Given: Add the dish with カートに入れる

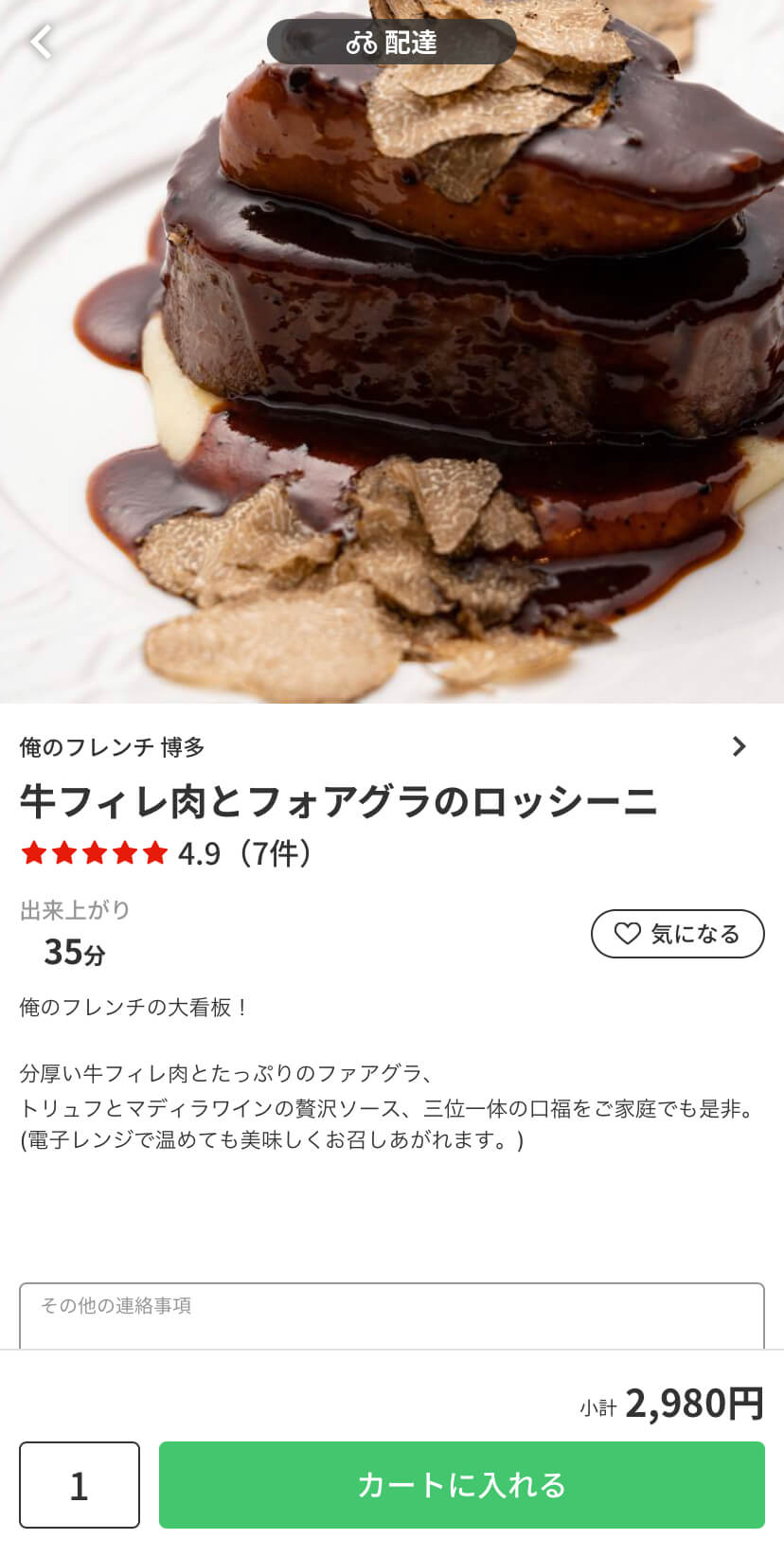Looking at the screenshot, I should click(x=462, y=1485).
